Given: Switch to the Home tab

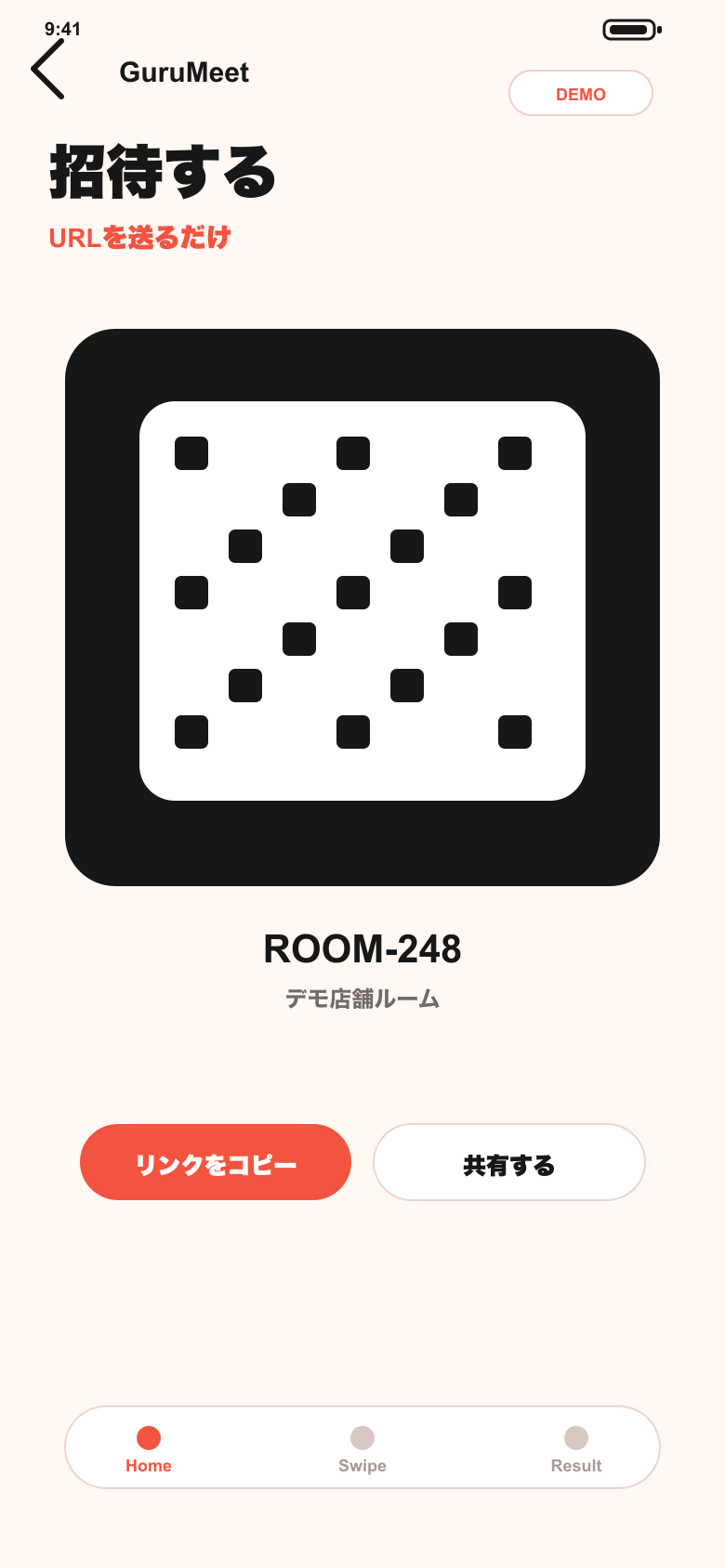Looking at the screenshot, I should pos(149,1449).
